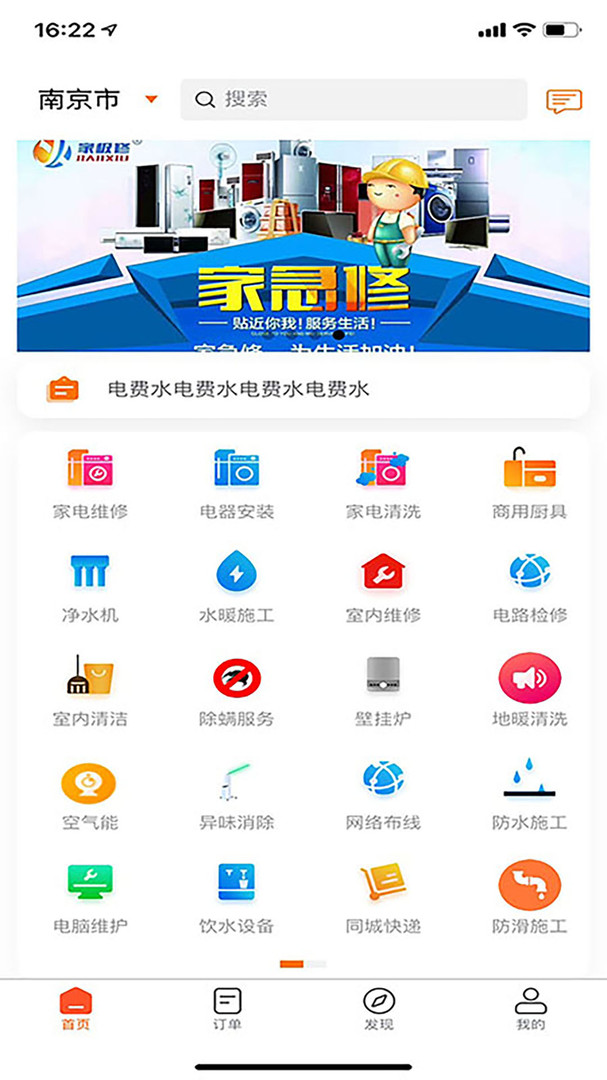Open the 家急修 promotional banner

point(303,246)
